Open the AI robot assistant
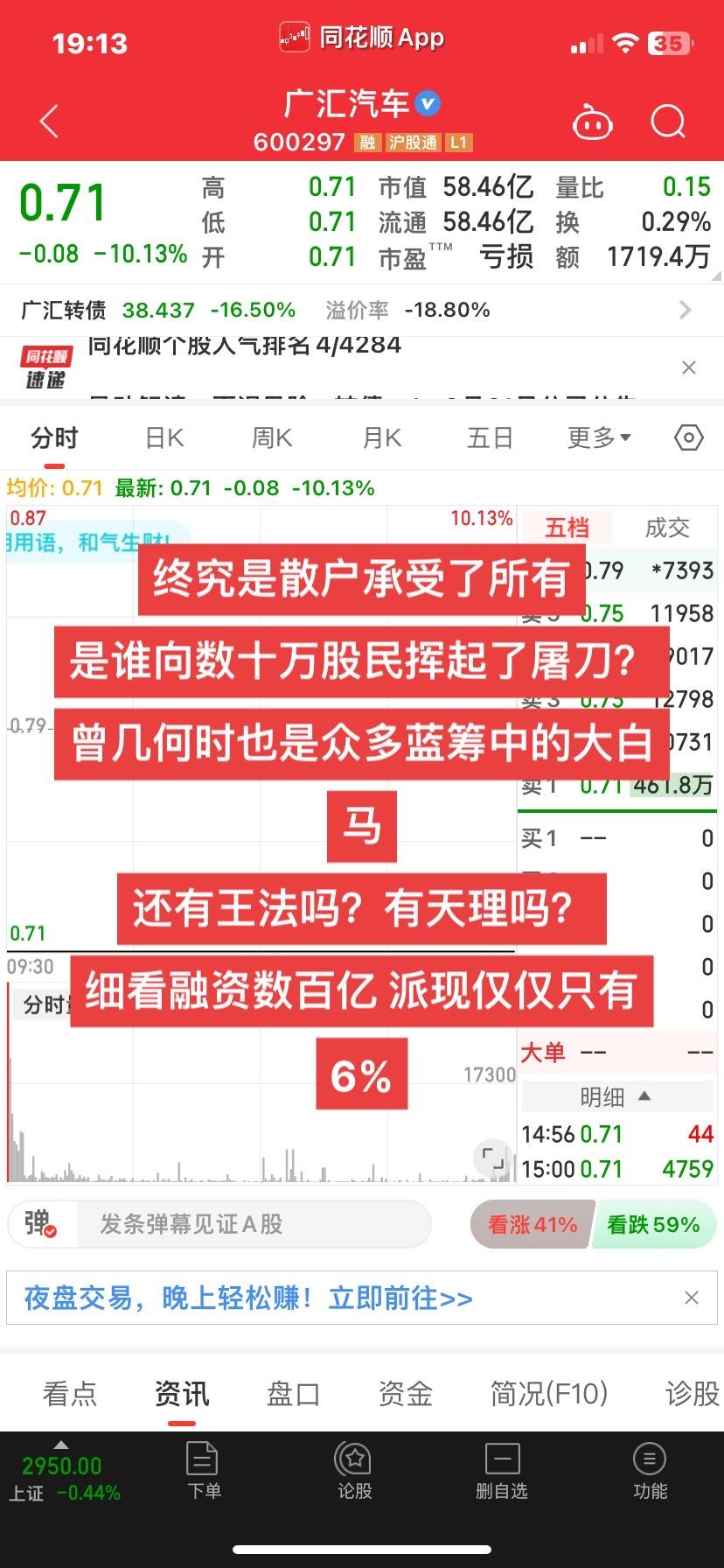 point(592,122)
